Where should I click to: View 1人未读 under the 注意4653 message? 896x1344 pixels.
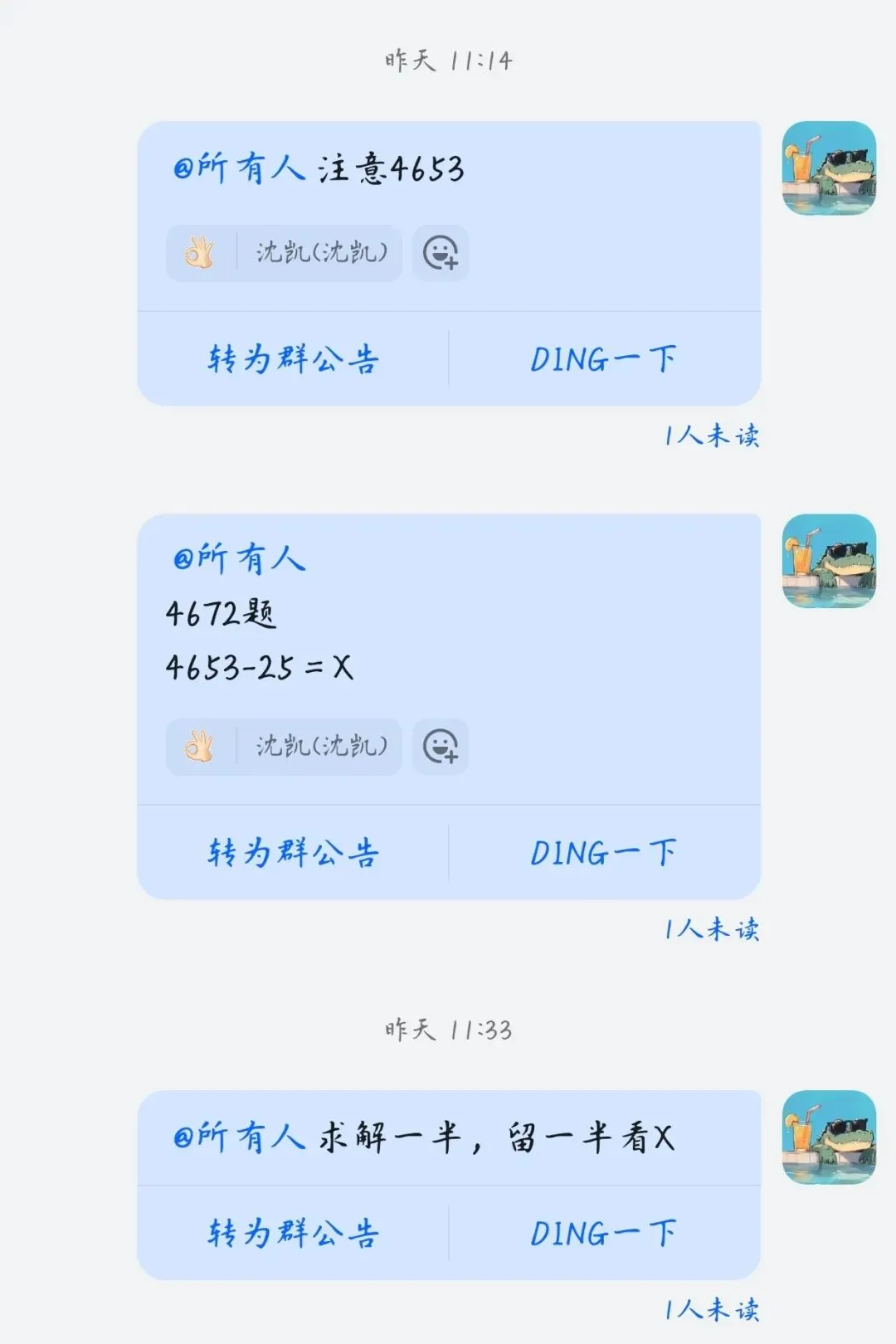(x=711, y=436)
